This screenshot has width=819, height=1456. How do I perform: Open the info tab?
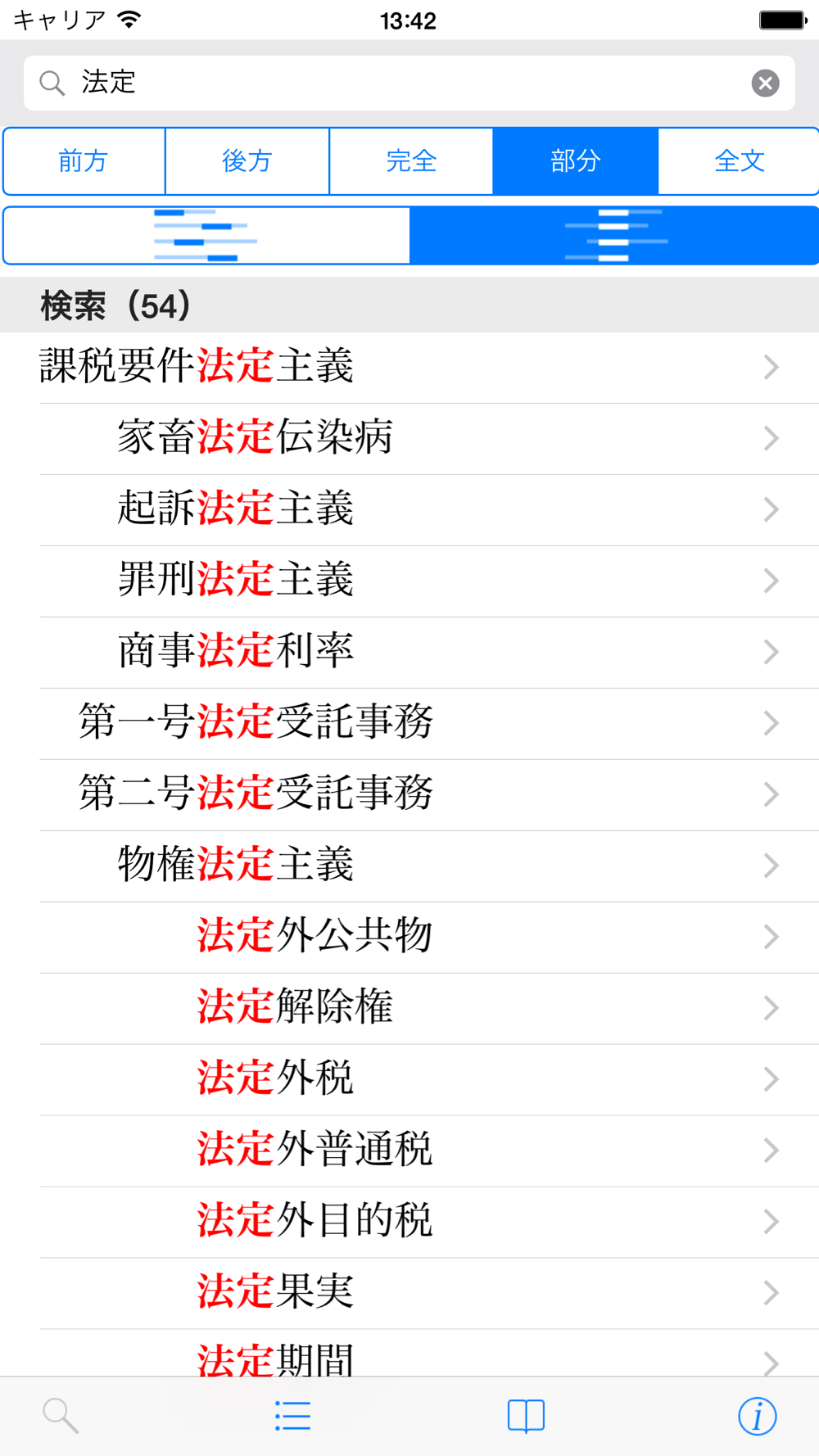pos(757,1416)
